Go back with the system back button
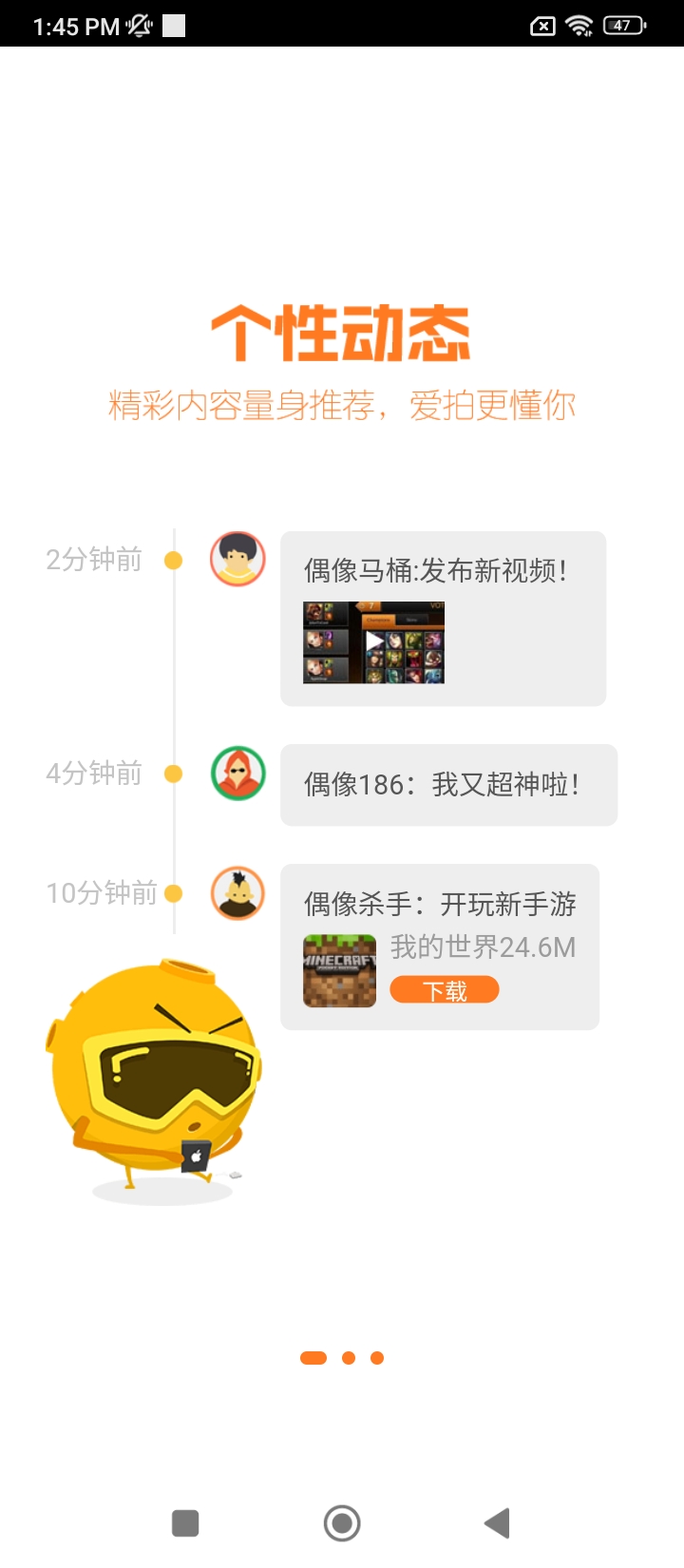The width and height of the screenshot is (684, 1568). (x=497, y=1523)
